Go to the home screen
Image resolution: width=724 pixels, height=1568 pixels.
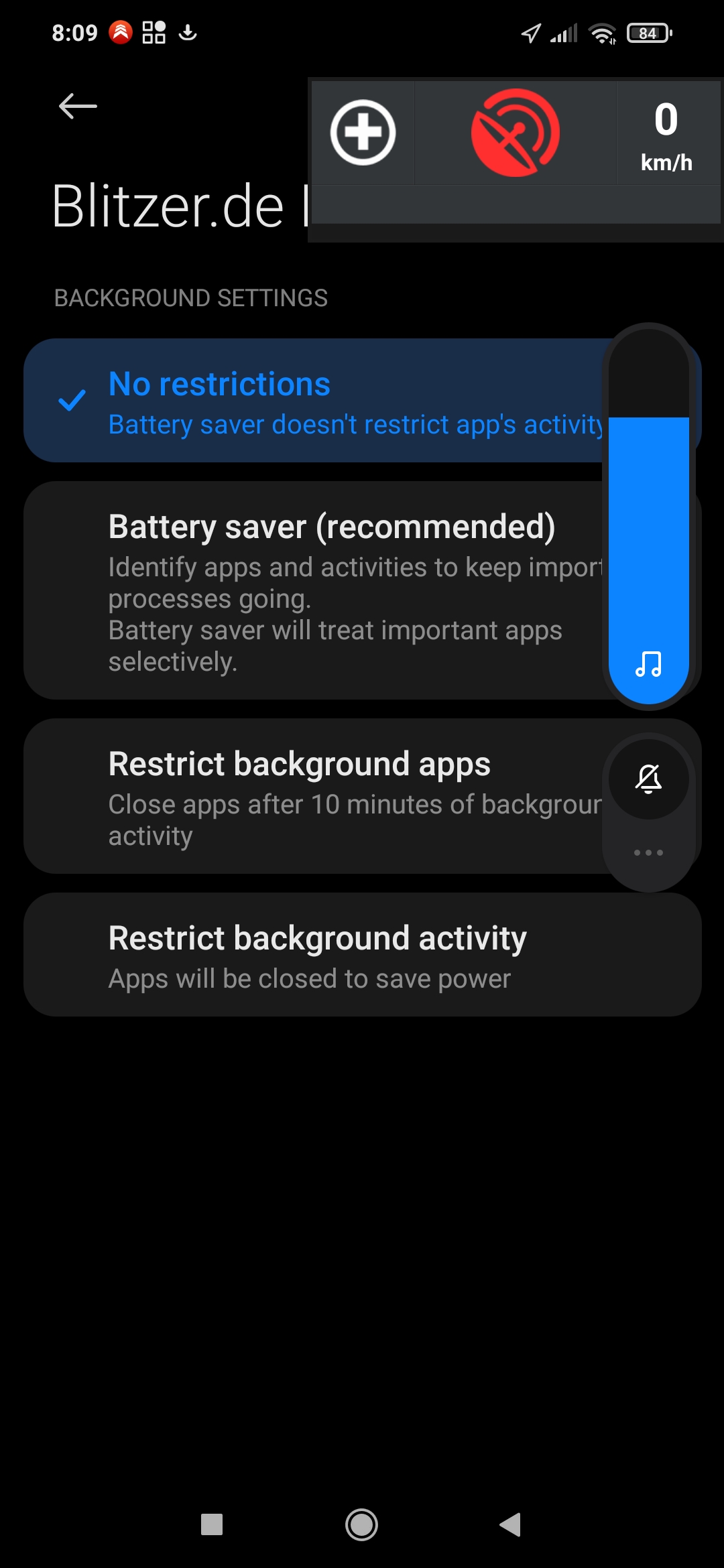coord(361,1524)
